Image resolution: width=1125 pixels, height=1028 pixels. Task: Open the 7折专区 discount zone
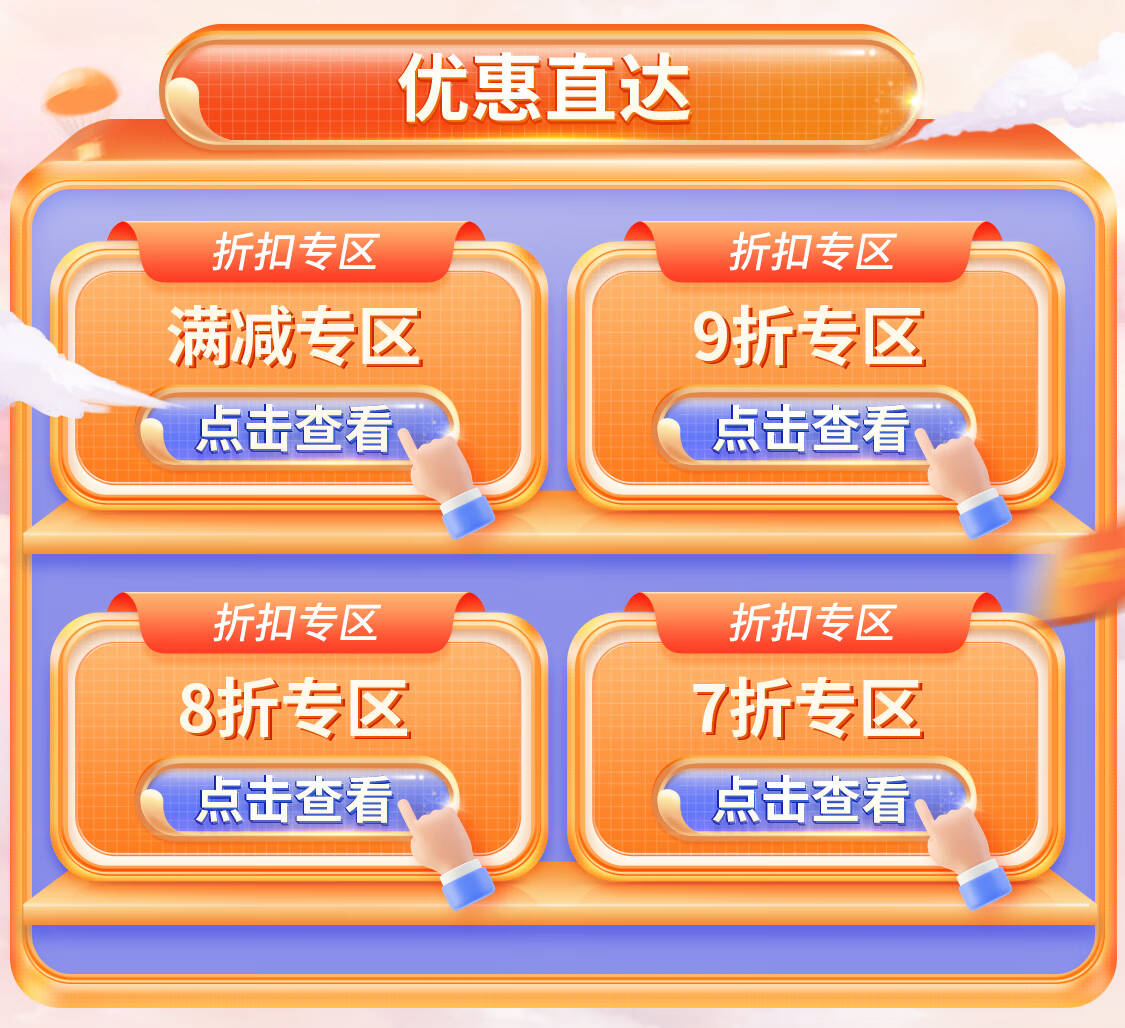pyautogui.click(x=814, y=799)
